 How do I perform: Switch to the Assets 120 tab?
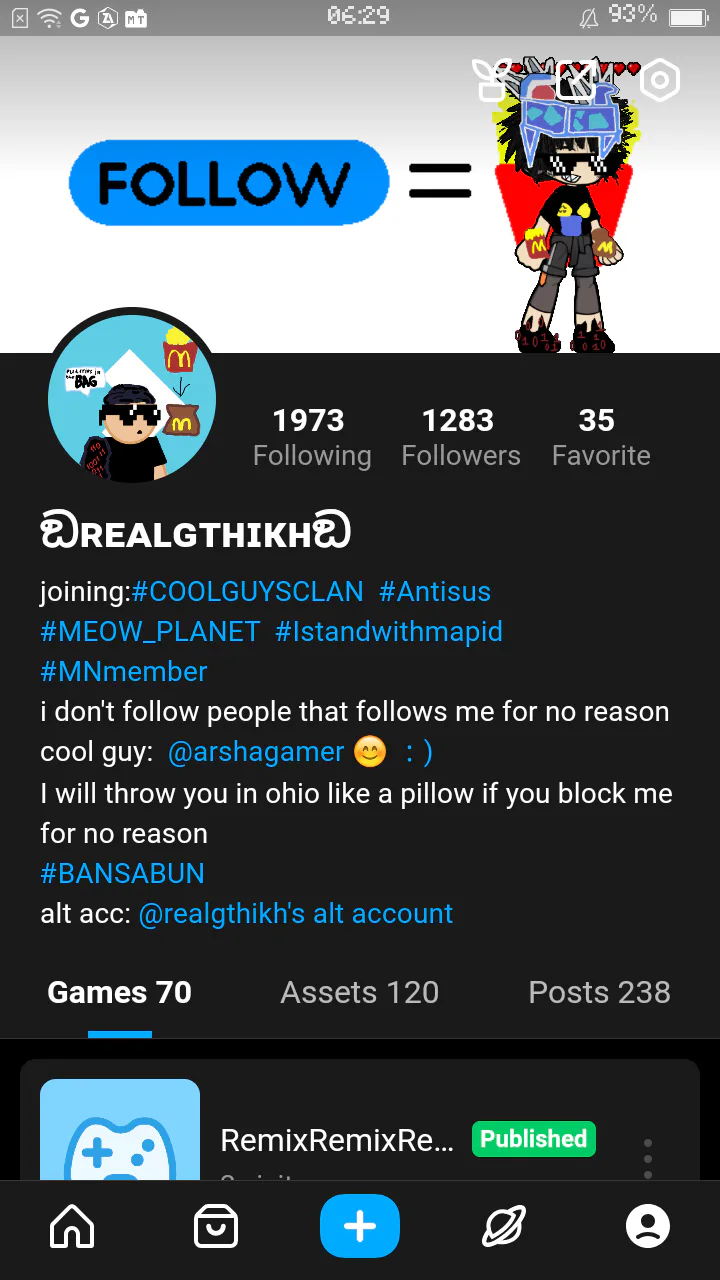click(x=360, y=992)
